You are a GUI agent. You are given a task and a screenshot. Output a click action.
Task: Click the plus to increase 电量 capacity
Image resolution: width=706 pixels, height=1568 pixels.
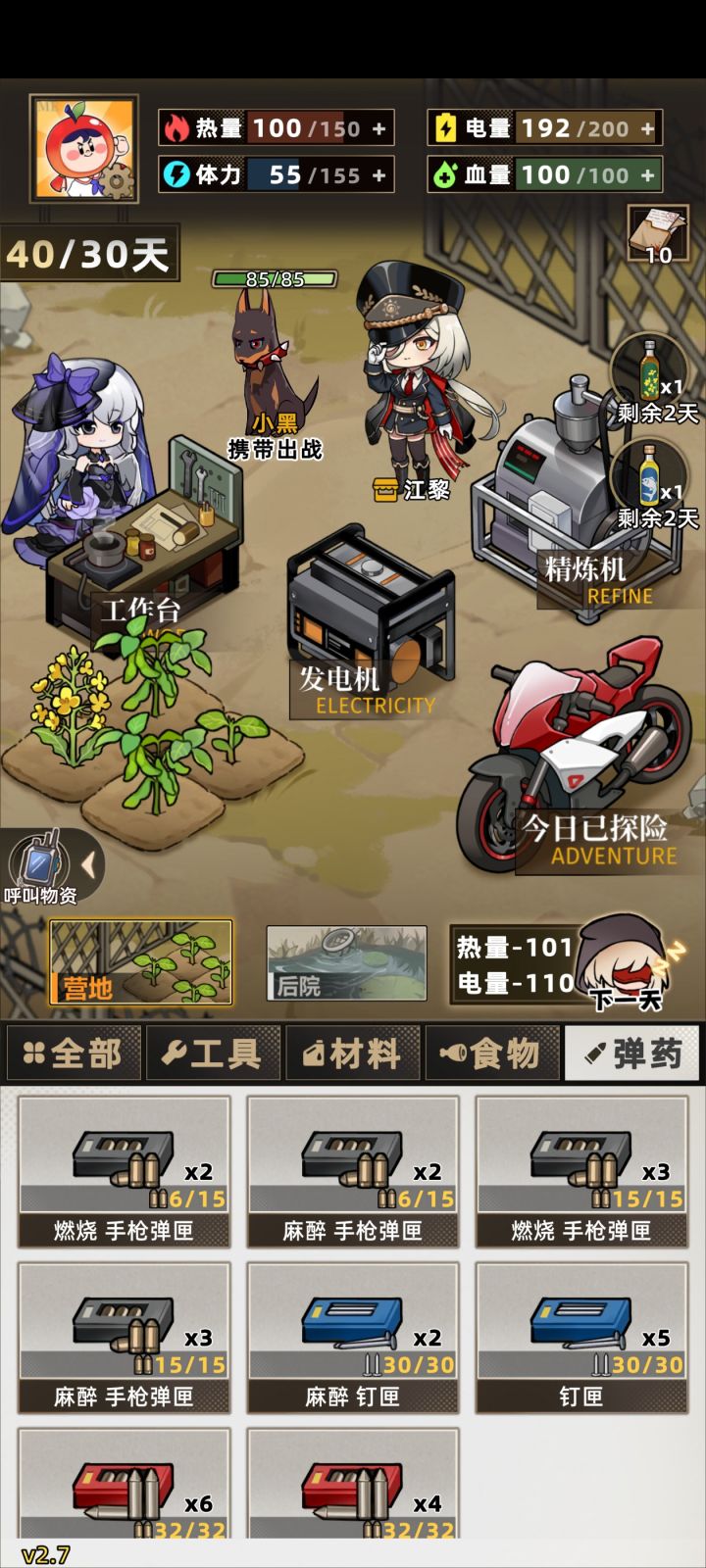(645, 127)
